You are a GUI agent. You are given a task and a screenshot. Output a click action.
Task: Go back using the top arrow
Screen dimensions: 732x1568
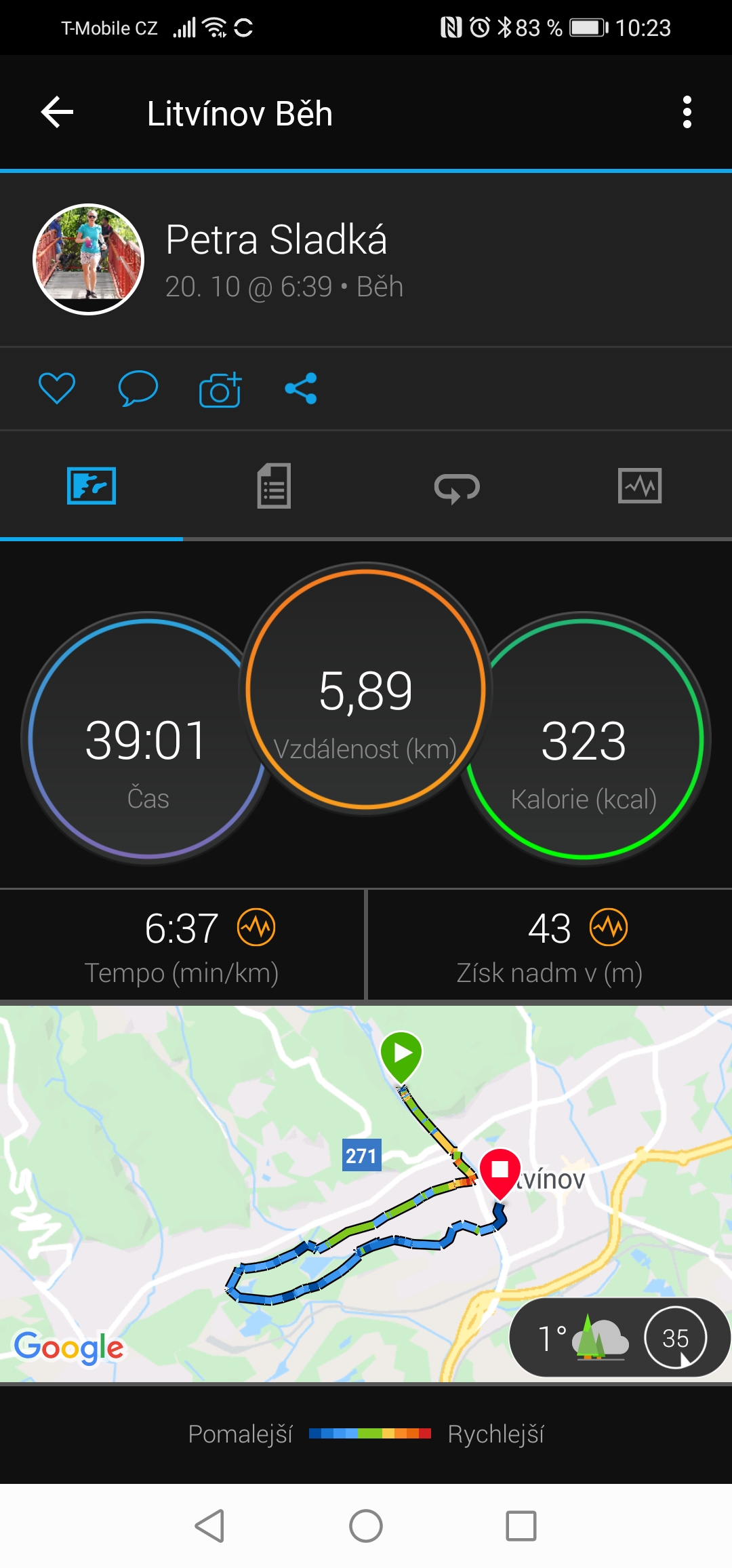58,112
